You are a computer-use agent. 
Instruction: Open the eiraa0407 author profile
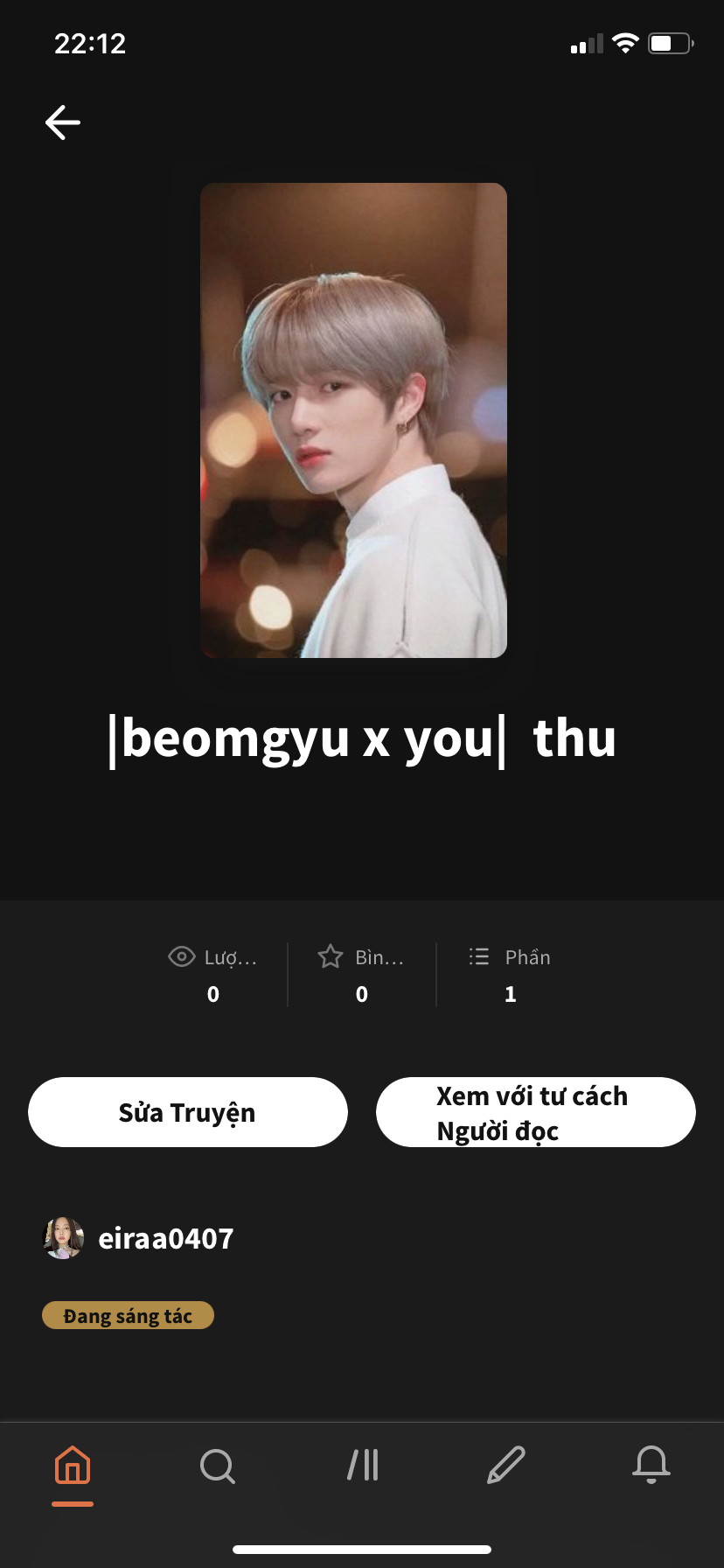[x=139, y=1238]
